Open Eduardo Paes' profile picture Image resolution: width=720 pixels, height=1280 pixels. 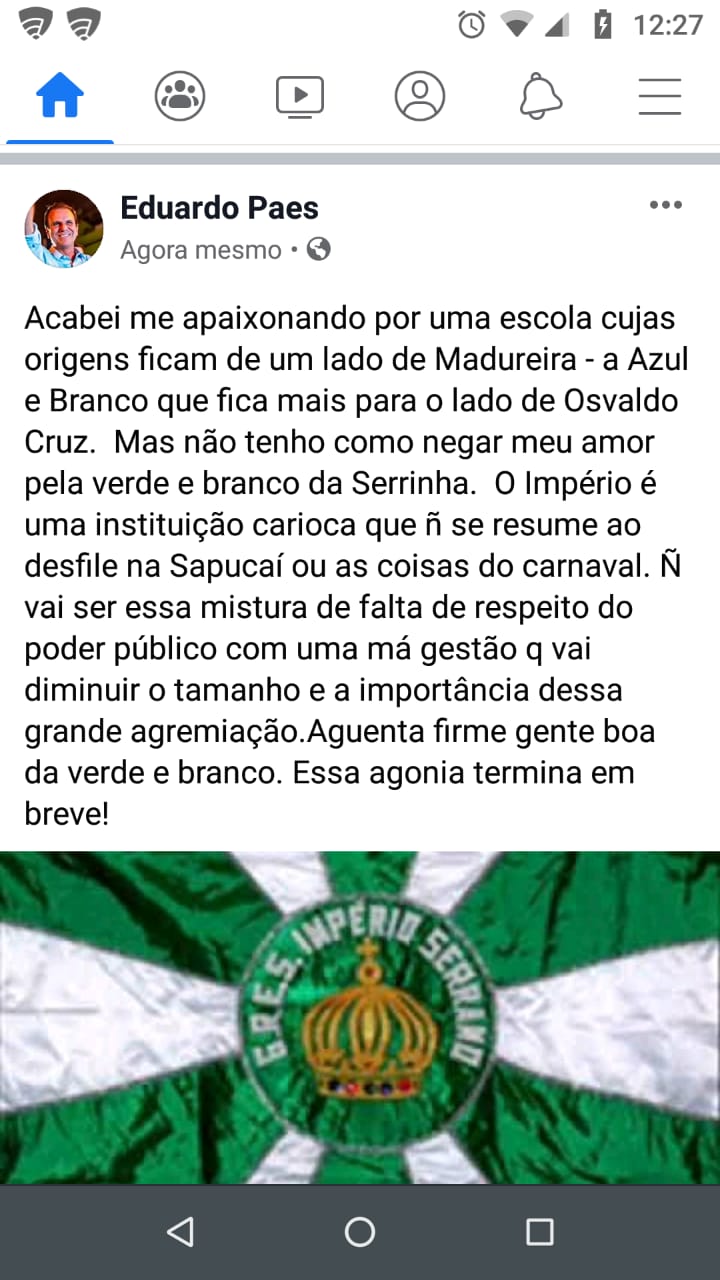point(64,229)
